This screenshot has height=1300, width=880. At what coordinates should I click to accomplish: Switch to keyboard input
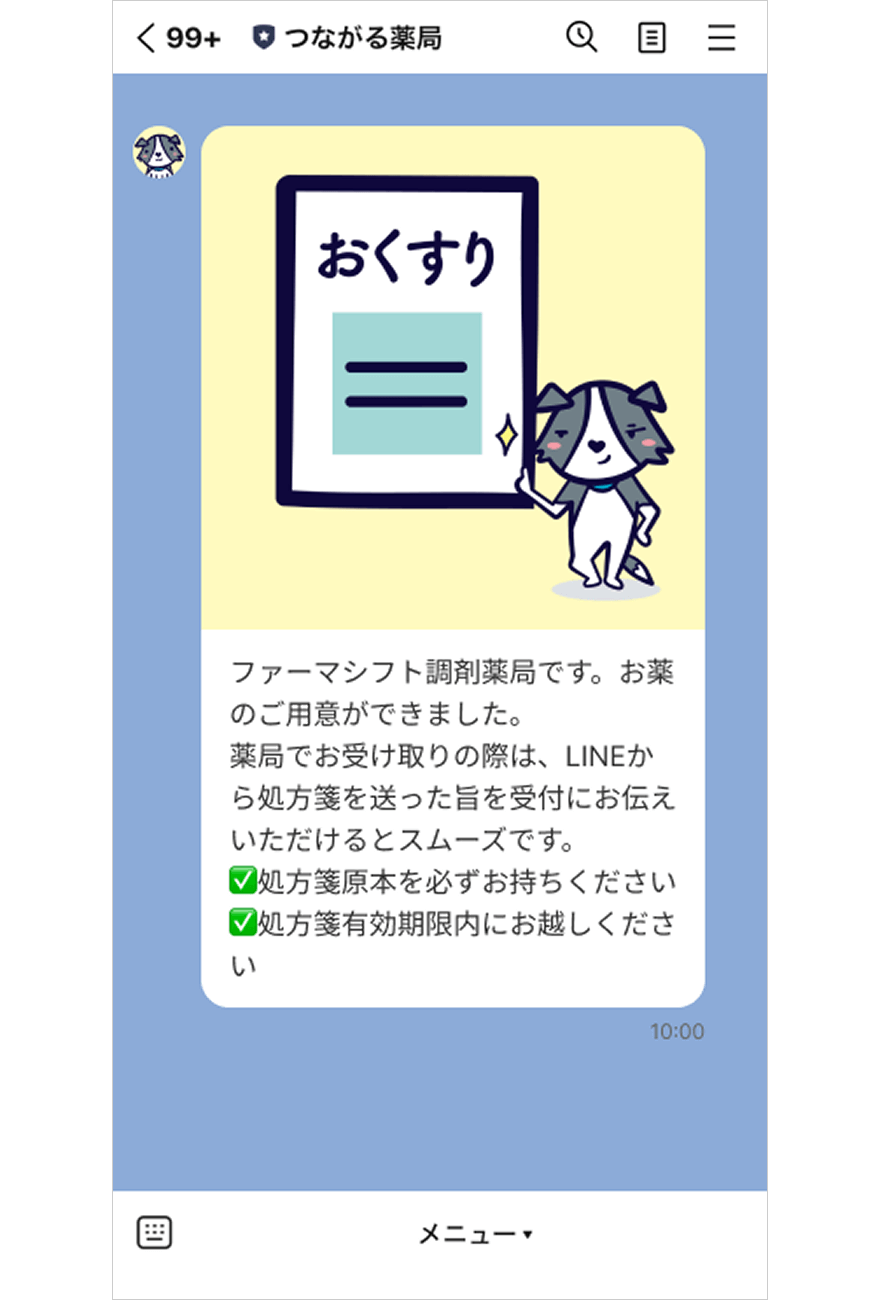tap(154, 1232)
